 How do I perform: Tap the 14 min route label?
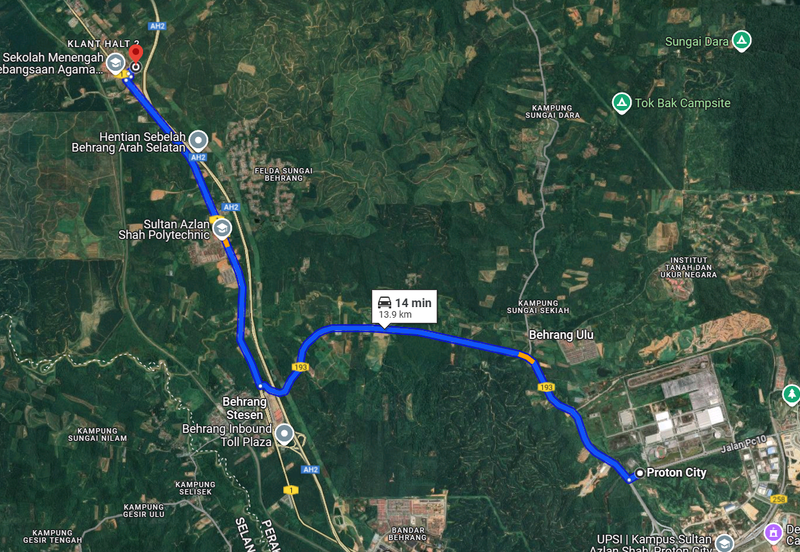[404, 307]
